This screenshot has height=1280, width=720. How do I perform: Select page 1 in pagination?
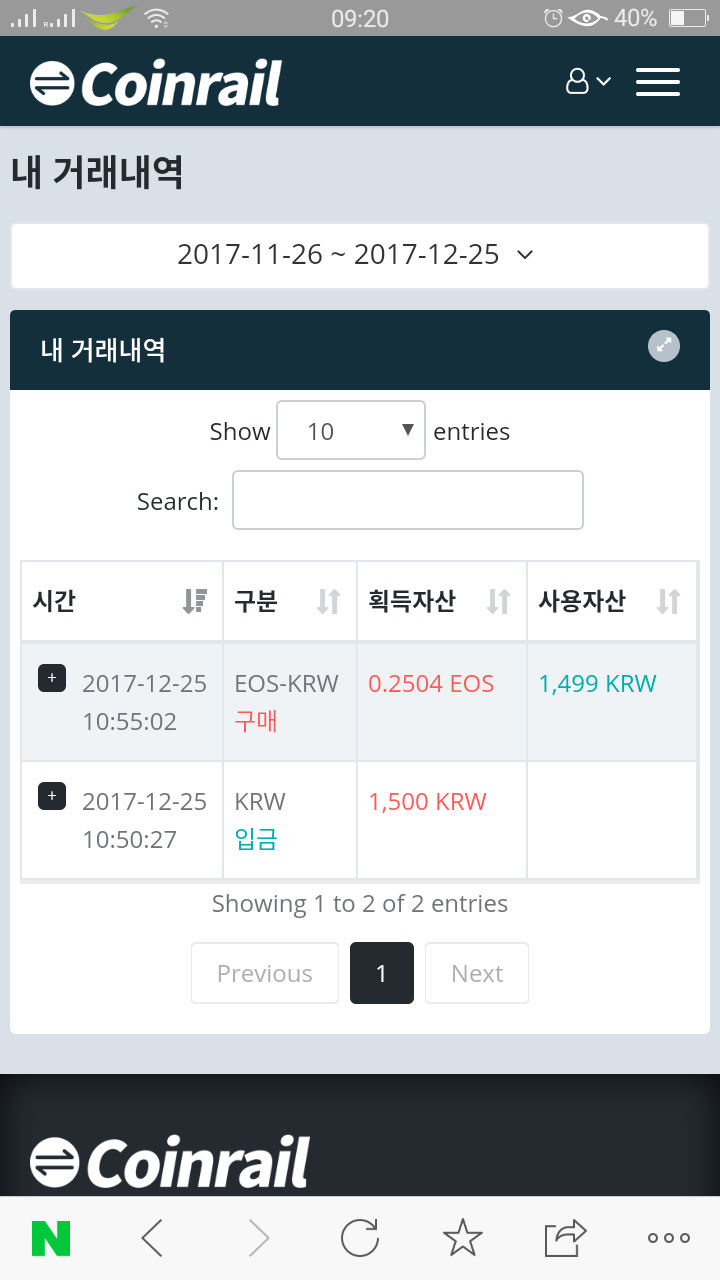pos(381,972)
